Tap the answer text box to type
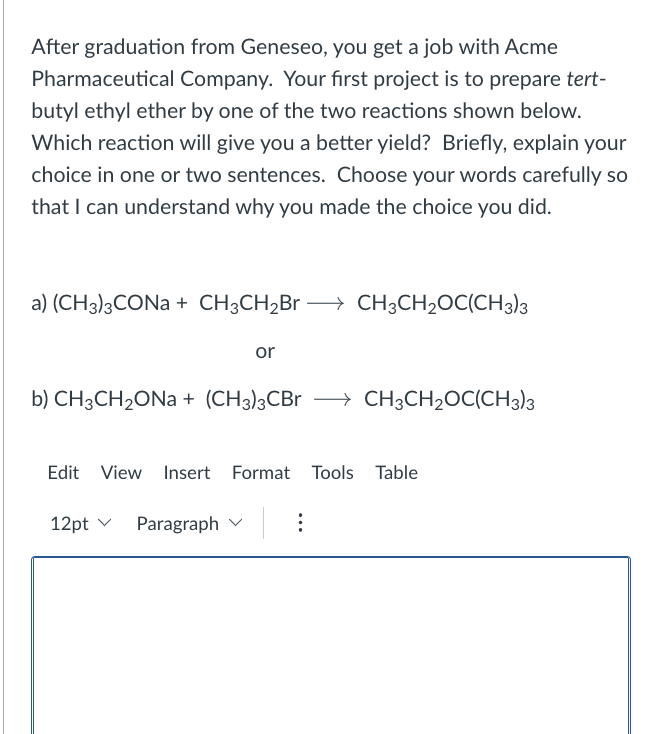The height and width of the screenshot is (734, 652). click(331, 646)
